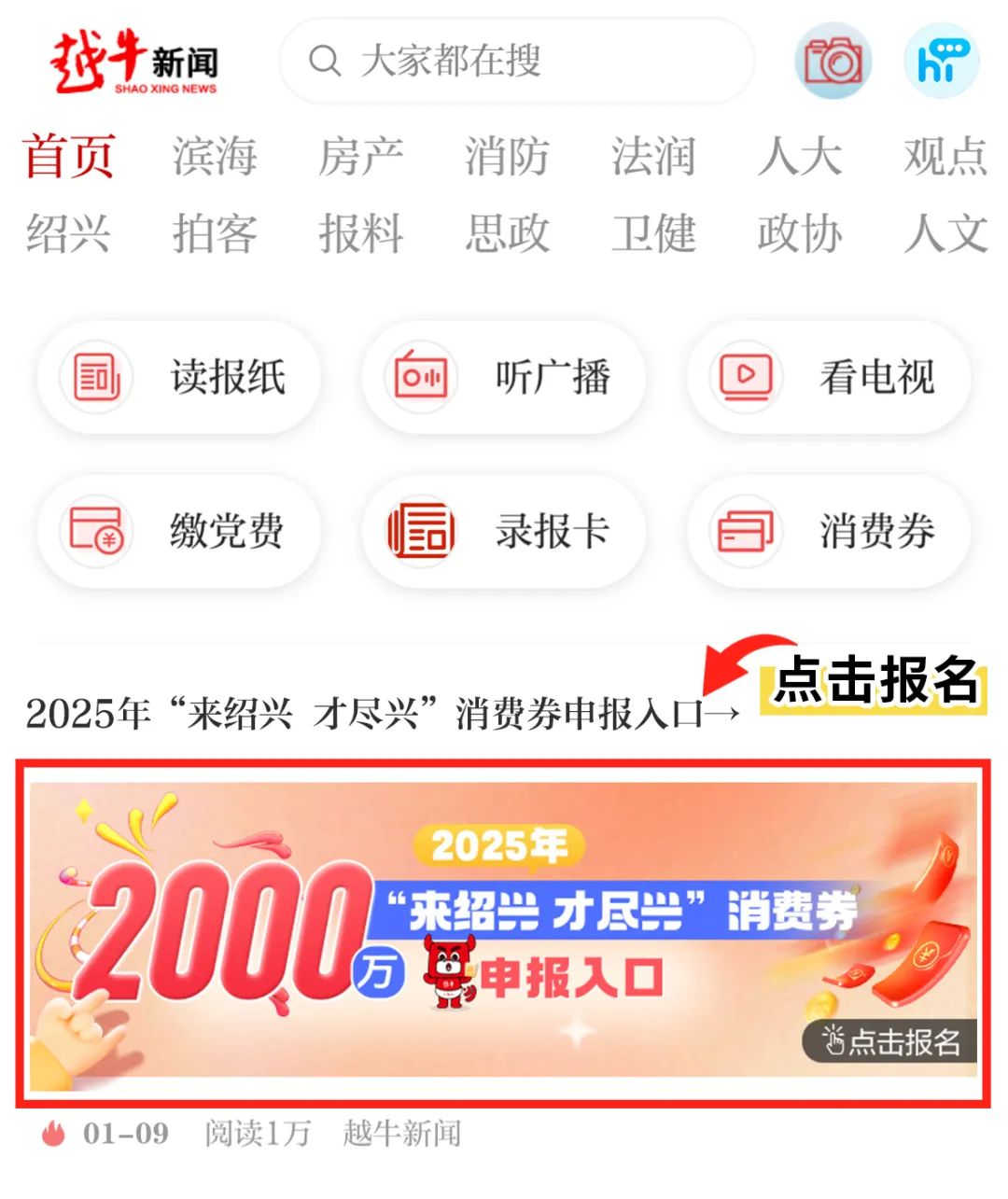This screenshot has height=1199, width=1008.
Task: Go to the 法润 tab
Action: pyautogui.click(x=653, y=156)
